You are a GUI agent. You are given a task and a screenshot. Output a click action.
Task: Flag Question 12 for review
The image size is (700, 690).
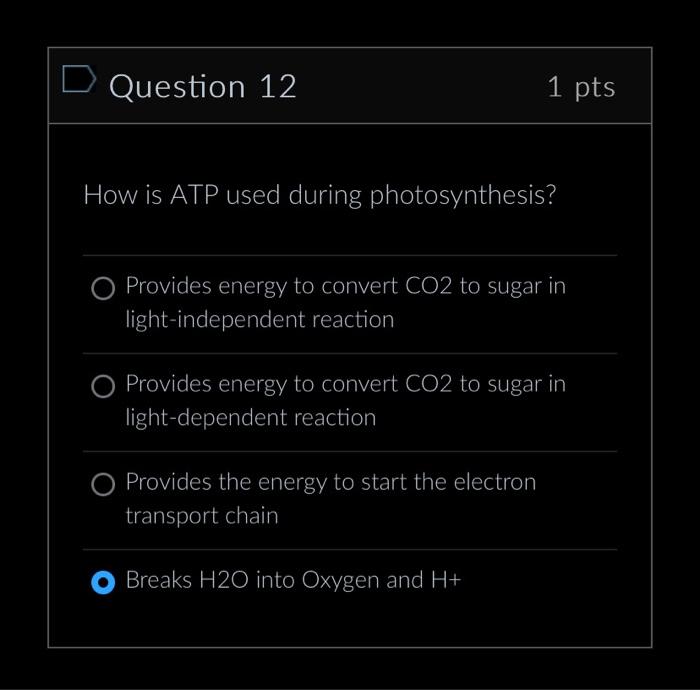pos(79,80)
